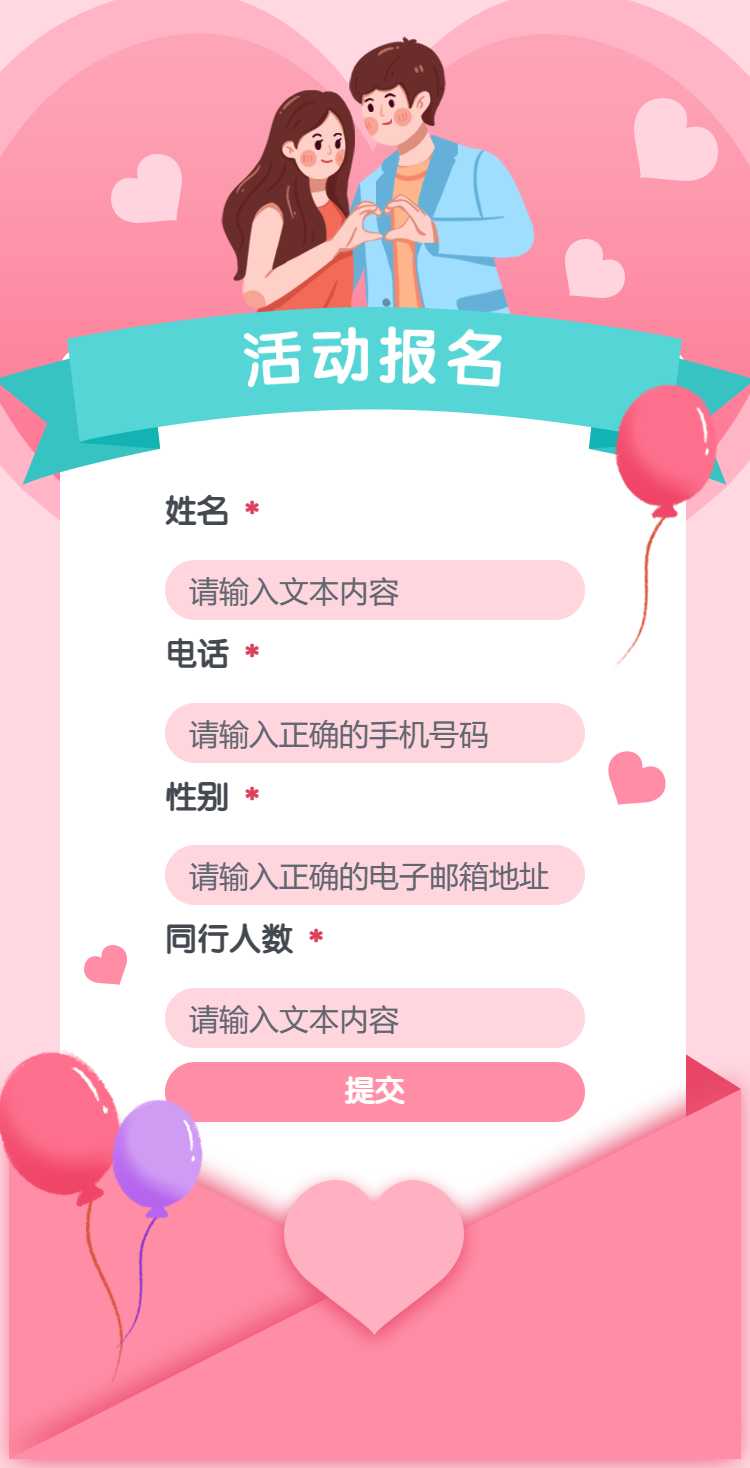Viewport: 750px width, 1468px height.
Task: Tap the 姓名 name input field
Action: pyautogui.click(x=374, y=591)
